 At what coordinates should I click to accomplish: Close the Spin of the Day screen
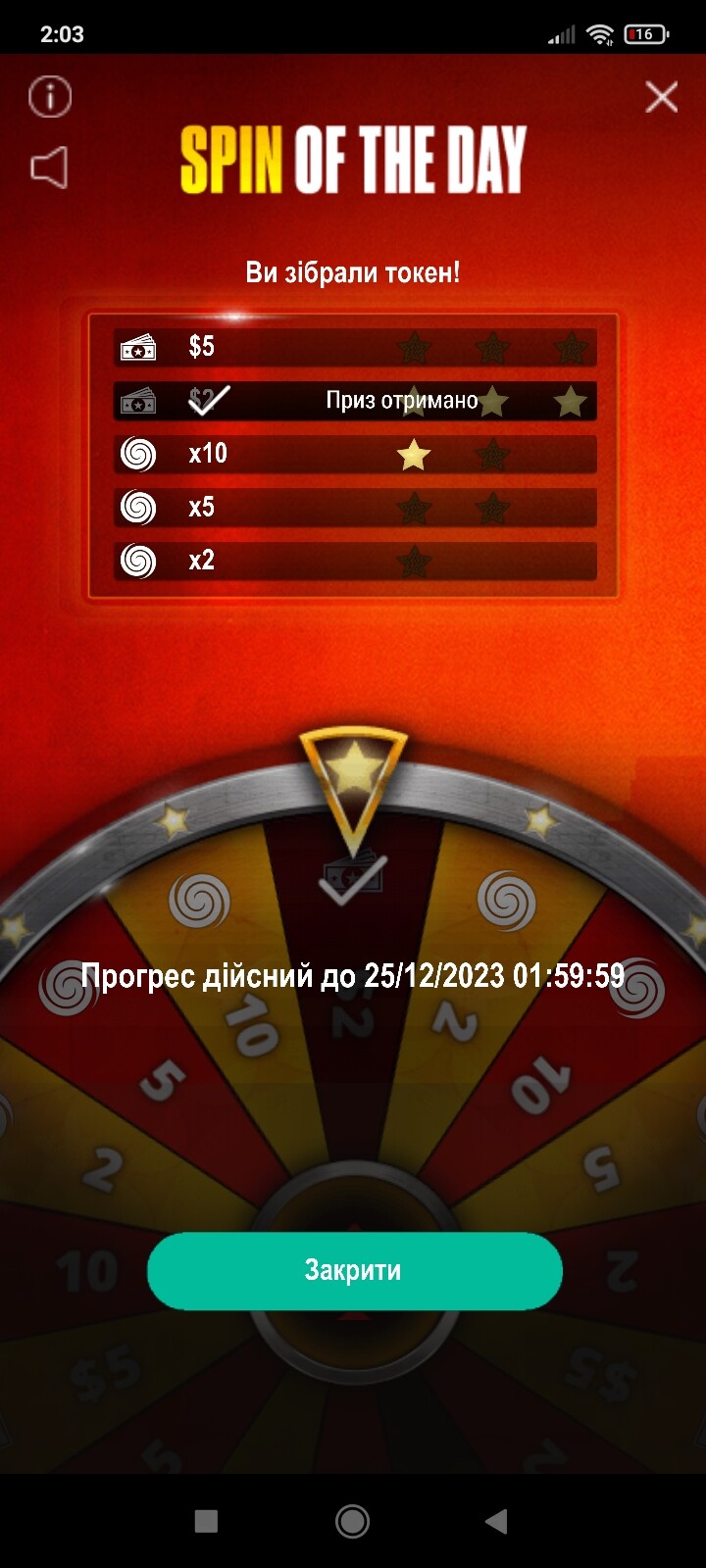(662, 97)
